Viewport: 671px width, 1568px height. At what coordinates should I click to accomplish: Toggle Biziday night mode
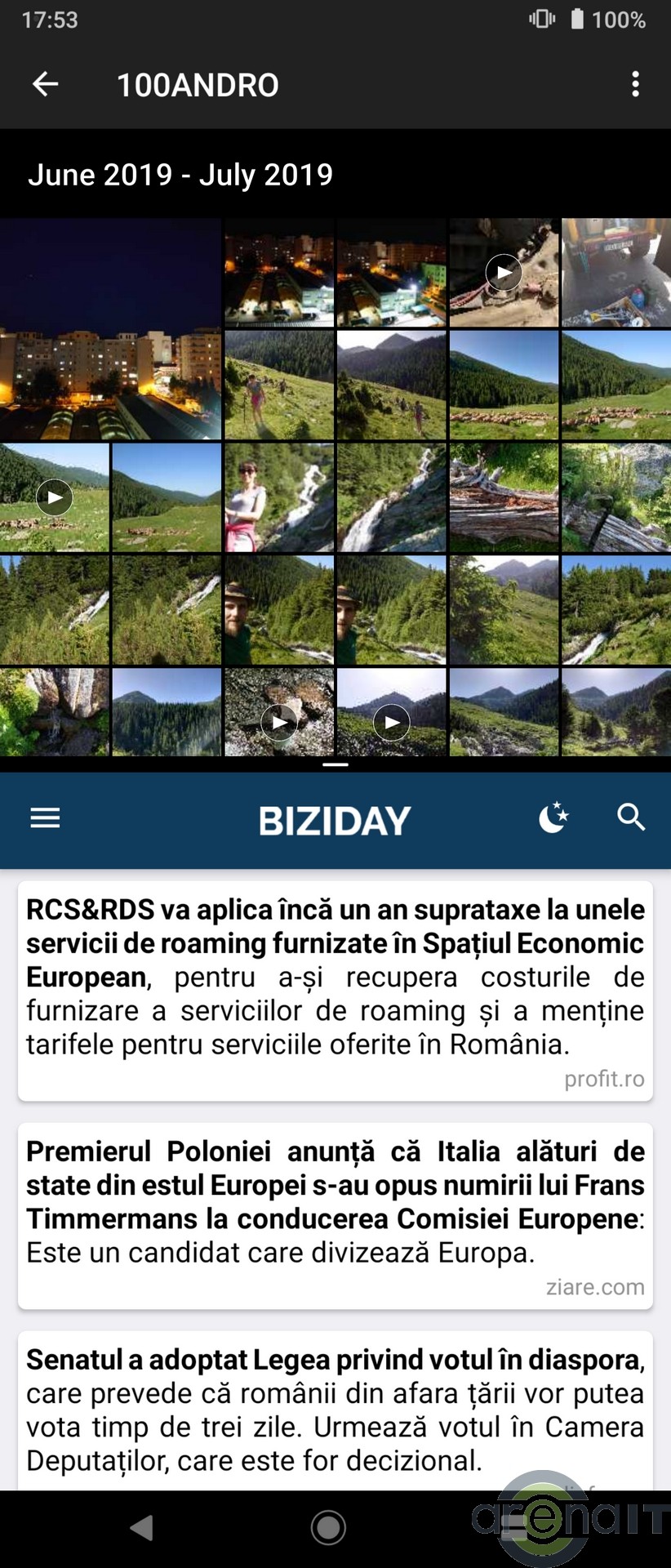tap(553, 817)
